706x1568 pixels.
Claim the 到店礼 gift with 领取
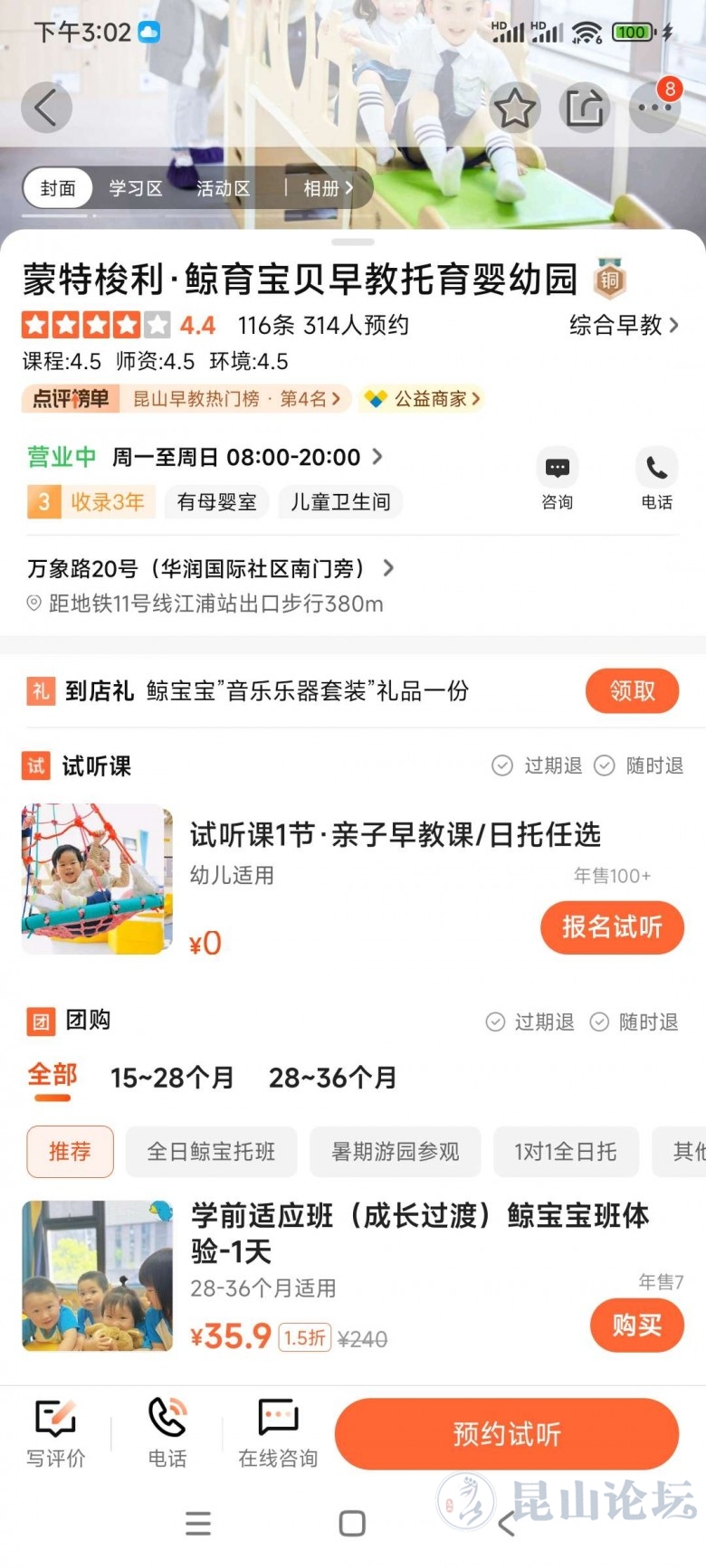(632, 691)
